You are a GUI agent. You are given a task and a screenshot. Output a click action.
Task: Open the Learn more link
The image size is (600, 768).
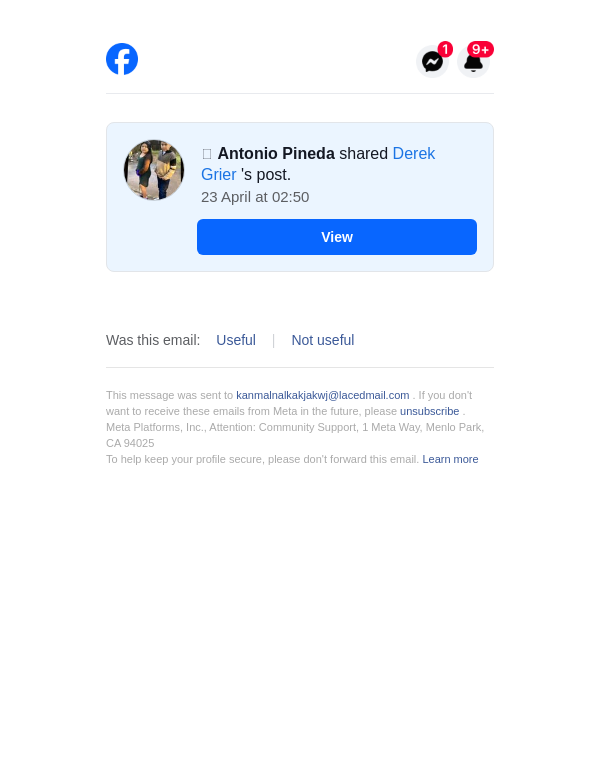pos(450,459)
